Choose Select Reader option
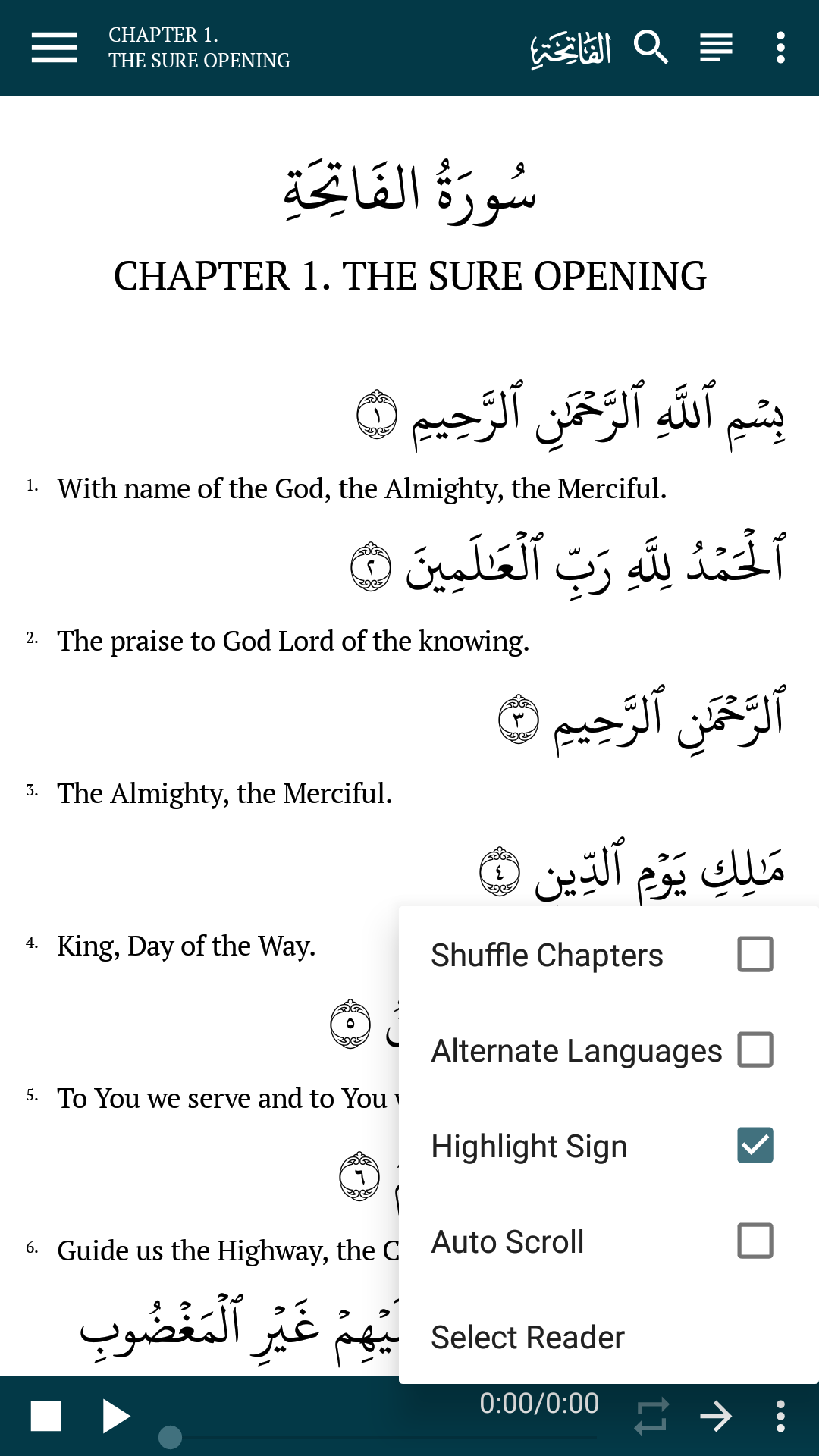Screen dimensions: 819x1456 pos(608,1337)
